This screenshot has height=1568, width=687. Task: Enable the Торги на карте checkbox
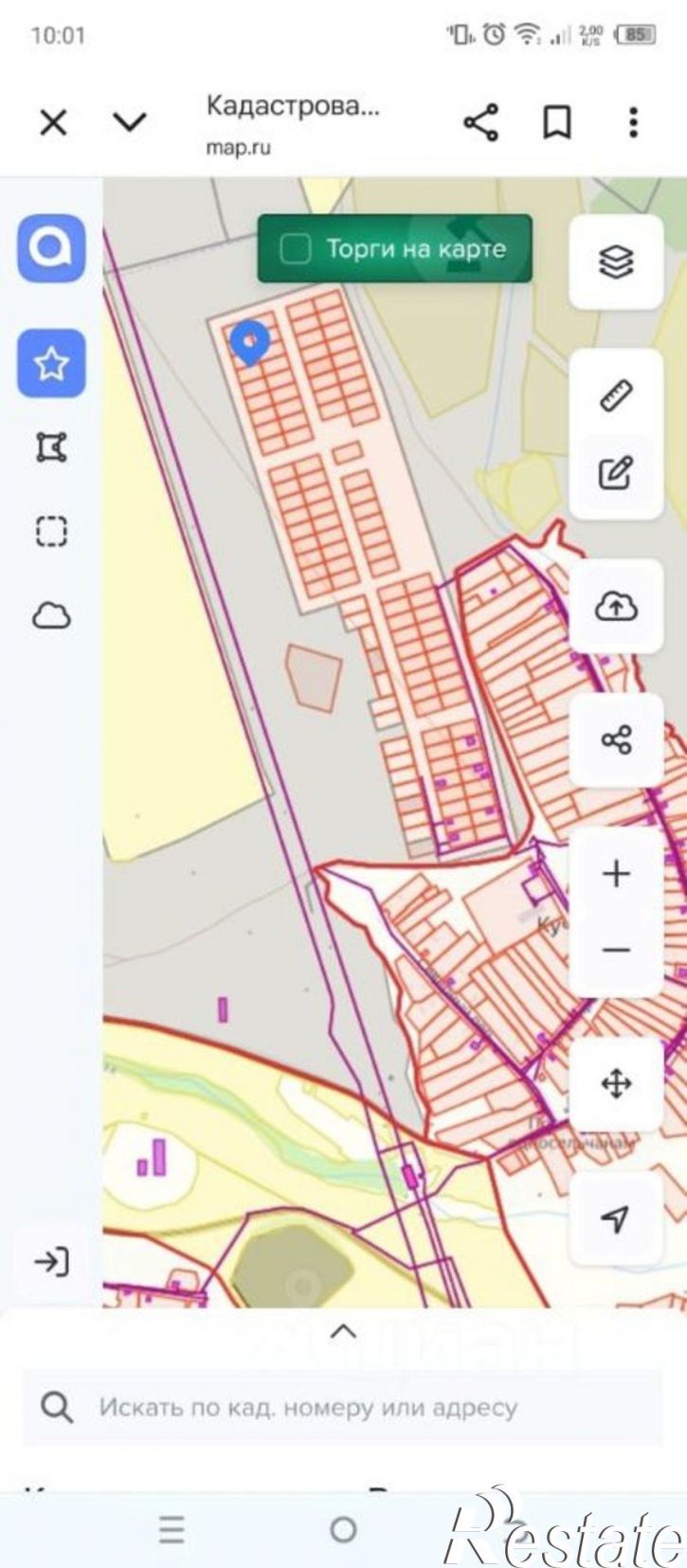(296, 249)
